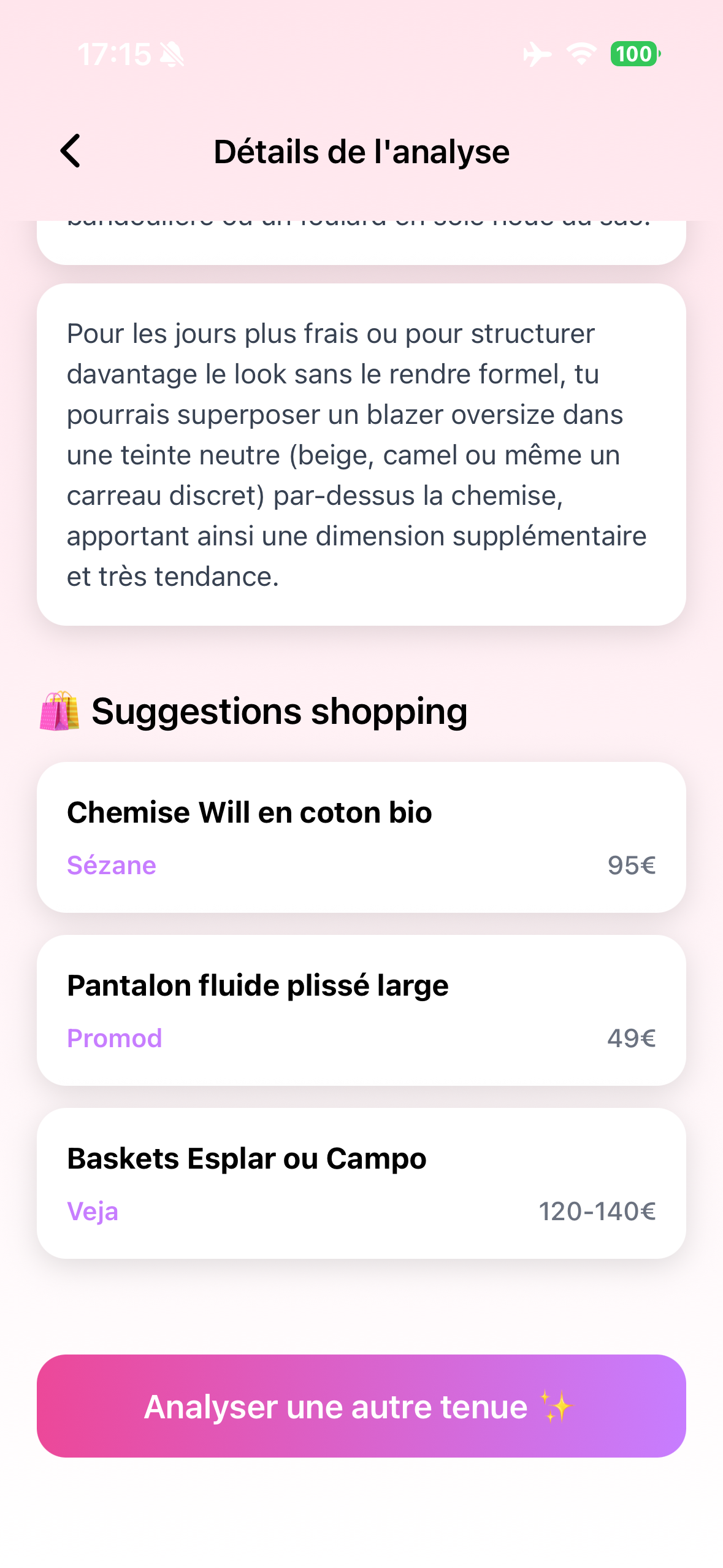This screenshot has height=1568, width=723.
Task: Open the Pantalon fluide plissé large suggestion
Action: [361, 1010]
